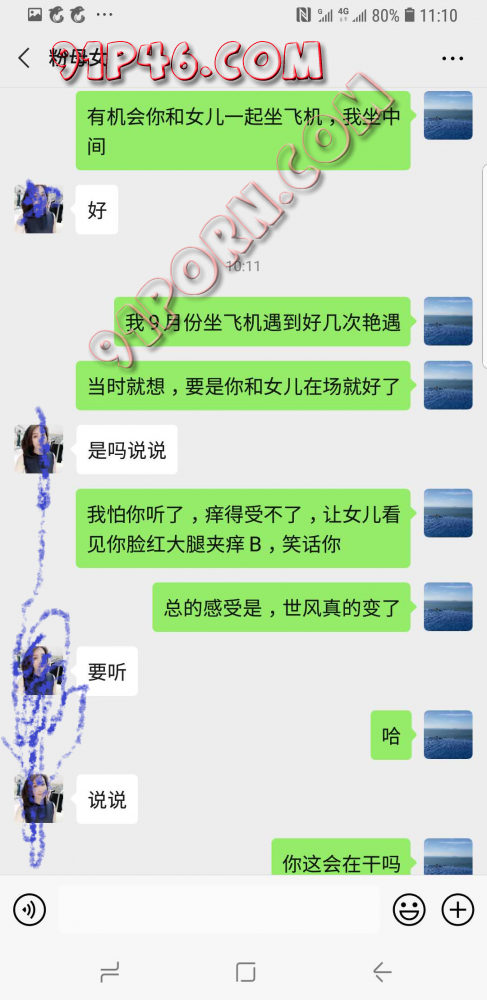Open the chat's three-dot menu

[453, 59]
